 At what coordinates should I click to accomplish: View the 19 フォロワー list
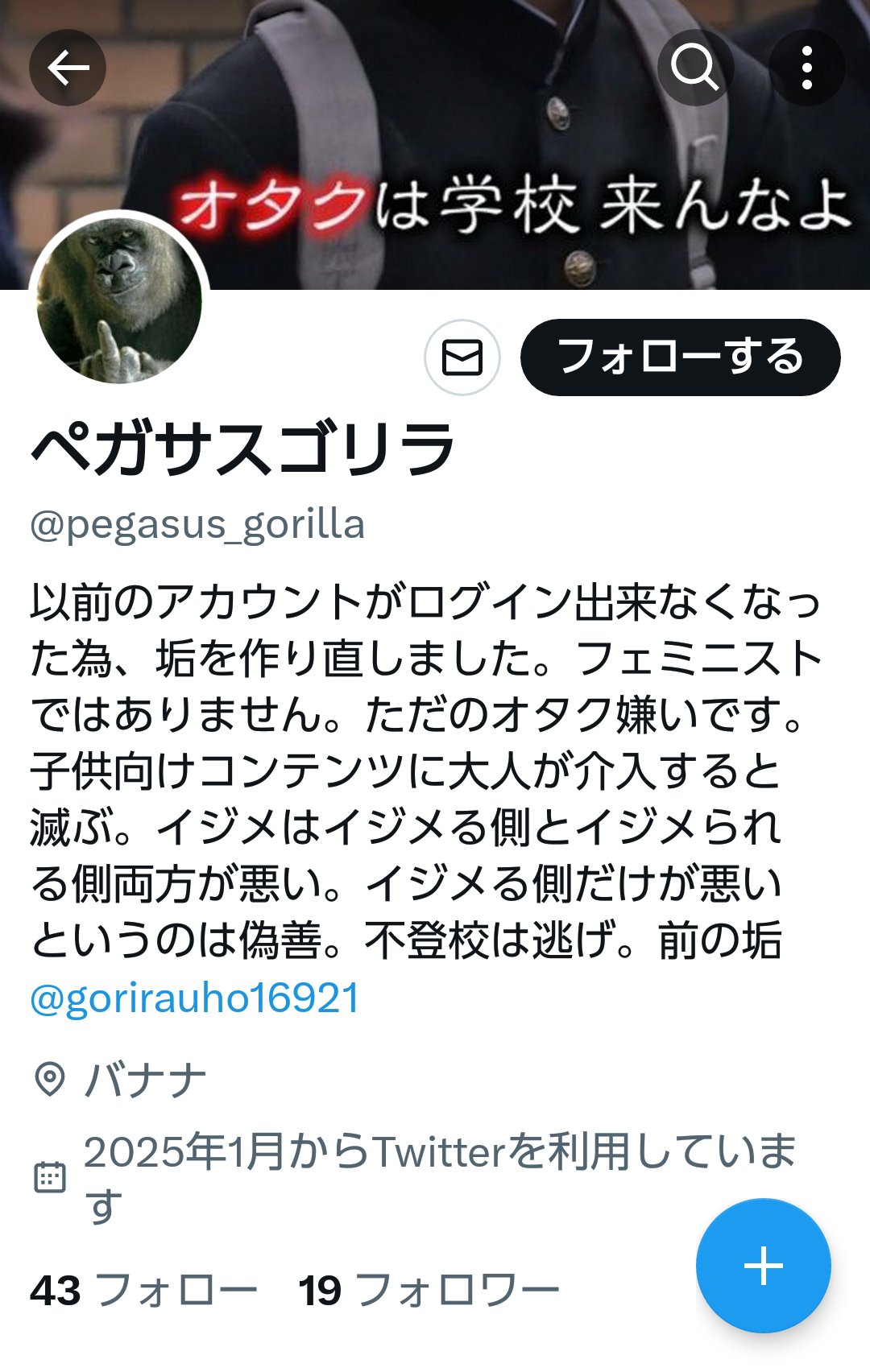[x=429, y=1291]
